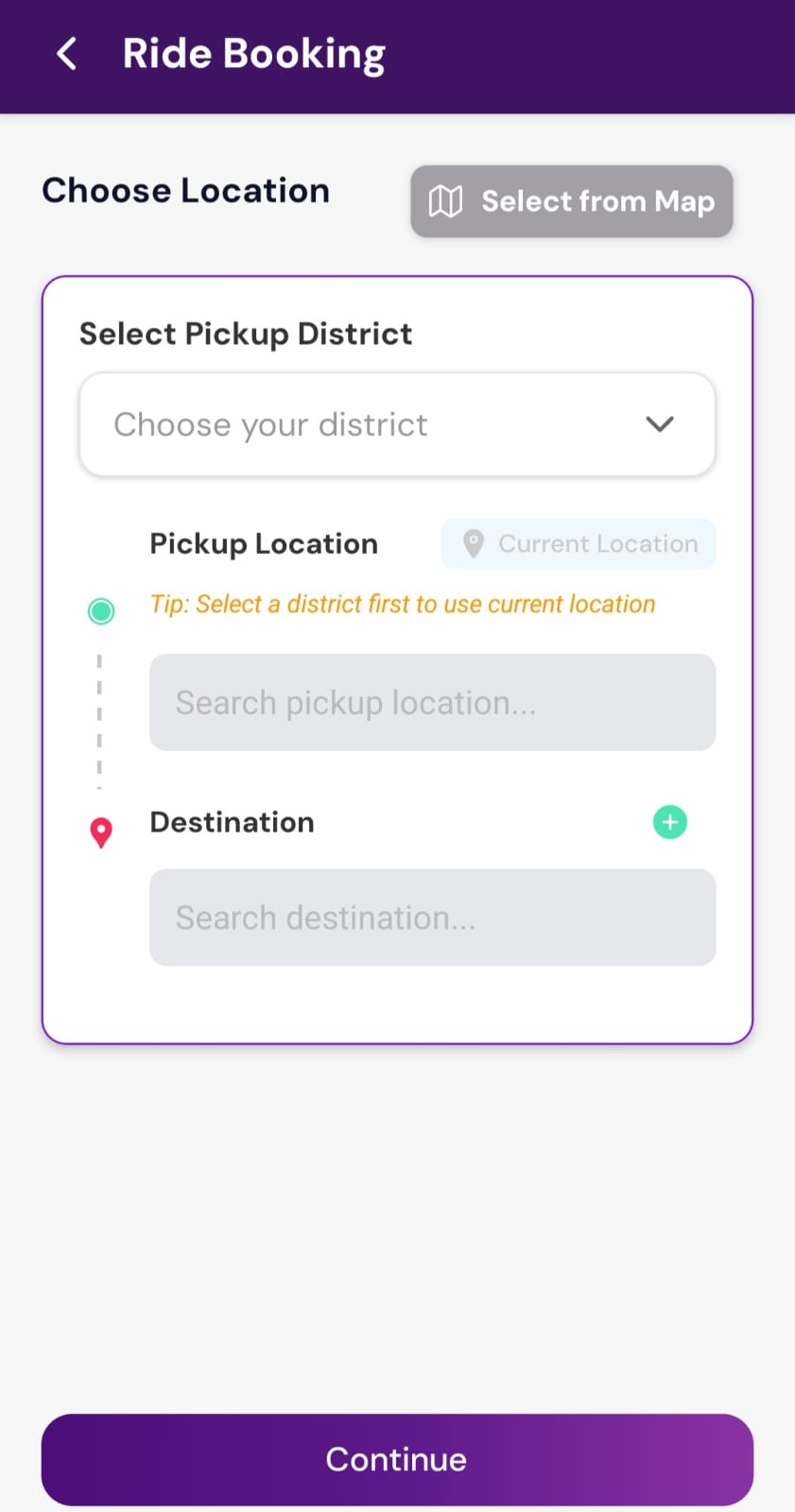Click the orange district tip text

(x=402, y=604)
